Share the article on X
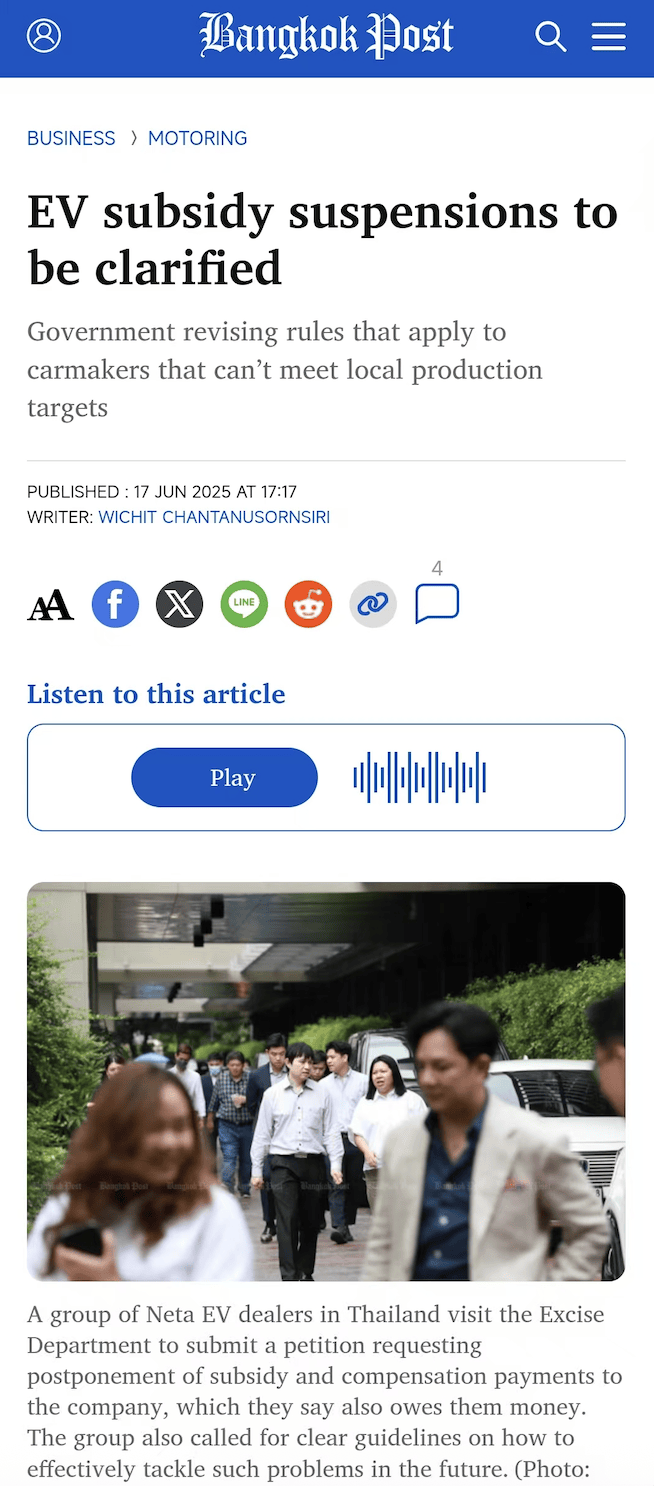The image size is (654, 1486). 179,605
